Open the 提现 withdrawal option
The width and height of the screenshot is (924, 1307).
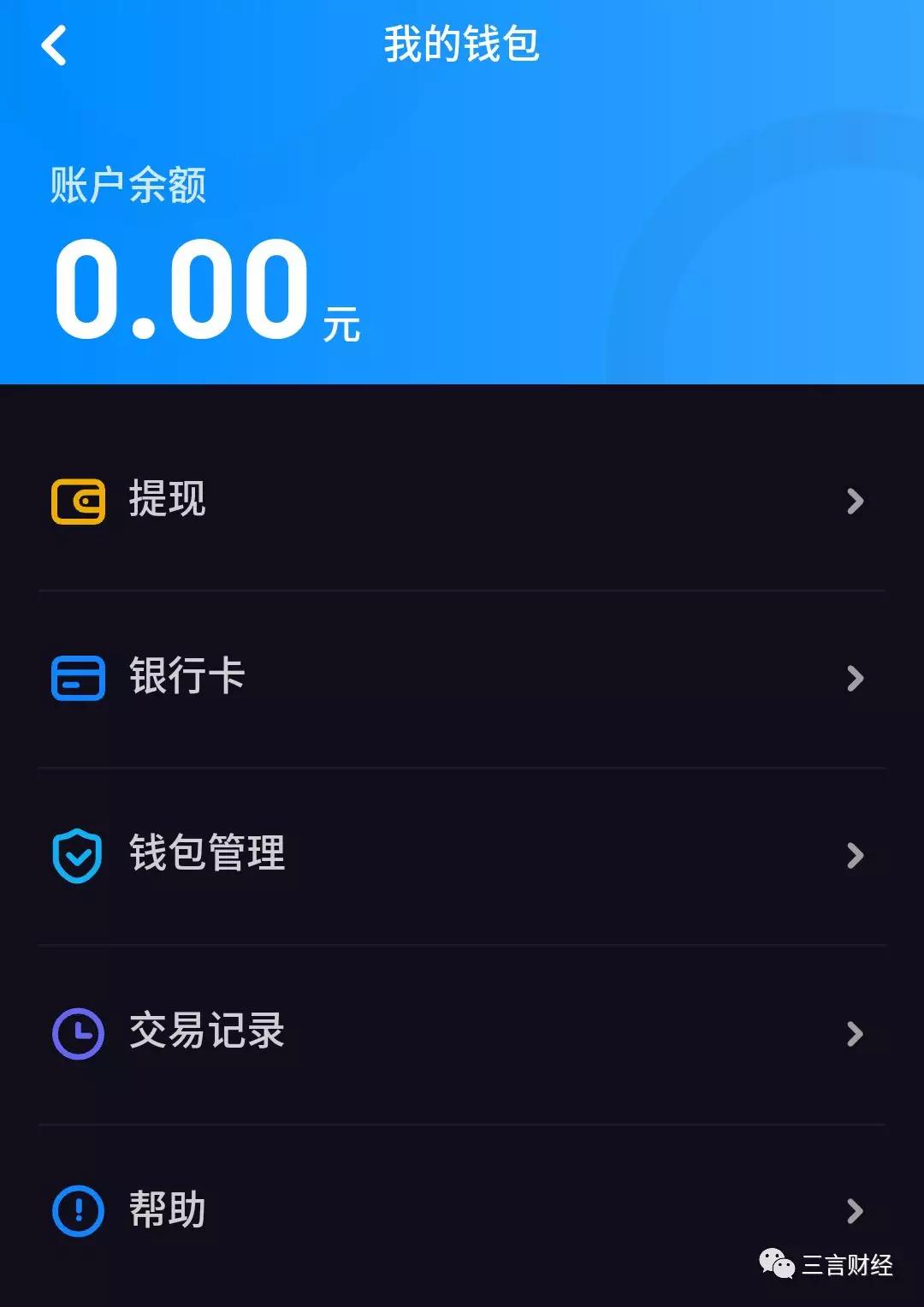click(169, 502)
